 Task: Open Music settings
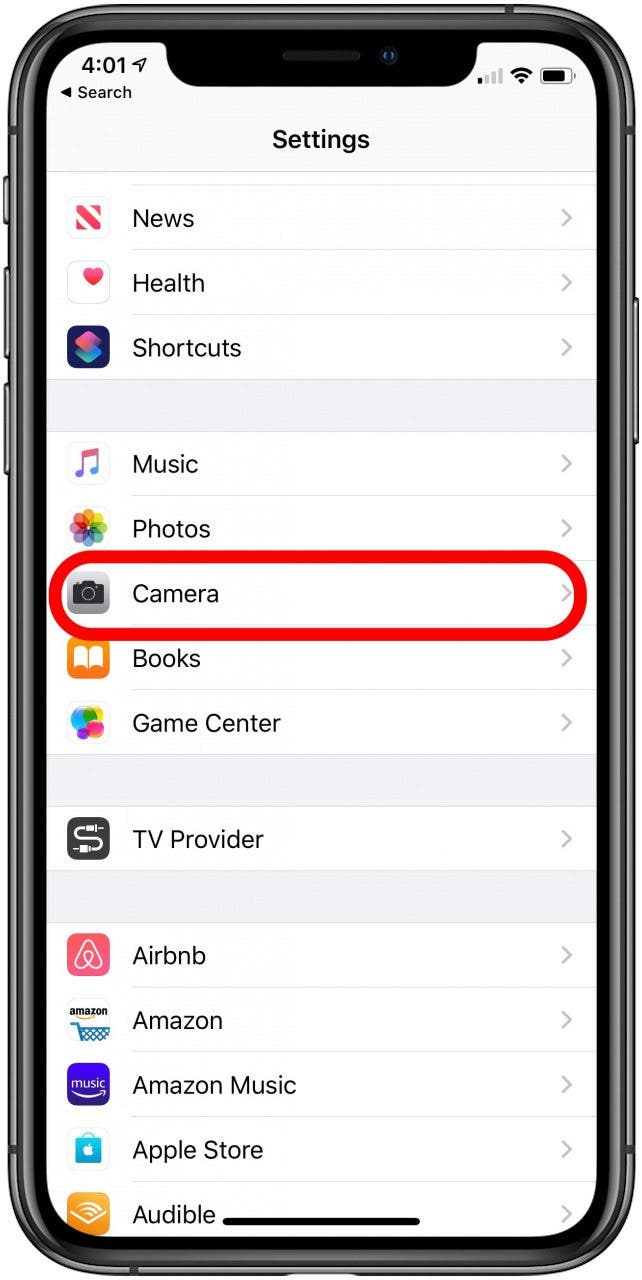coord(321,464)
